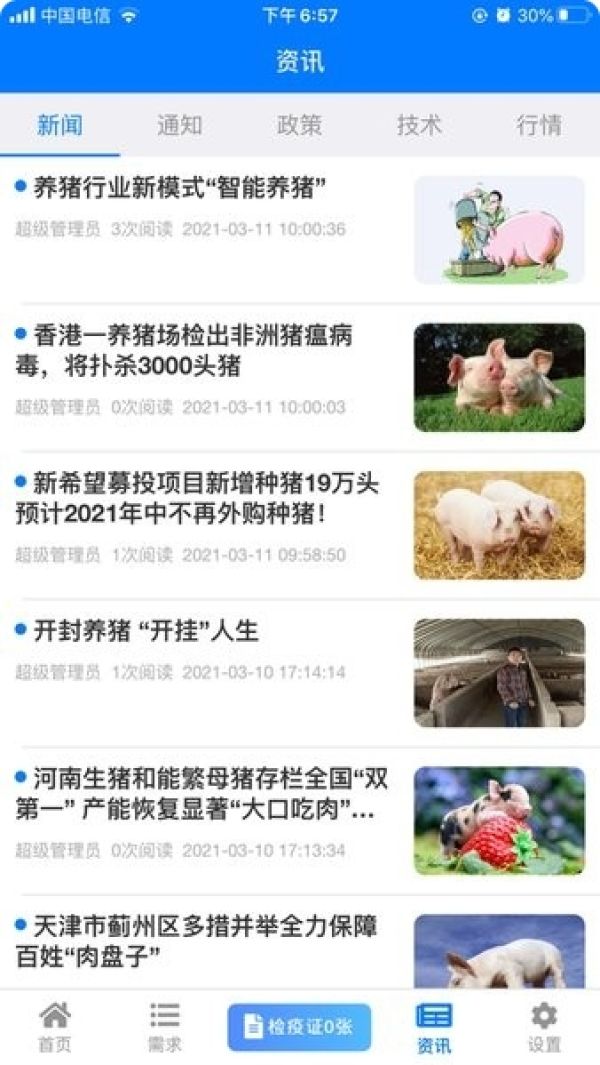This screenshot has height=1065, width=600.
Task: Open the article about 智能养猪
Action: 300,230
